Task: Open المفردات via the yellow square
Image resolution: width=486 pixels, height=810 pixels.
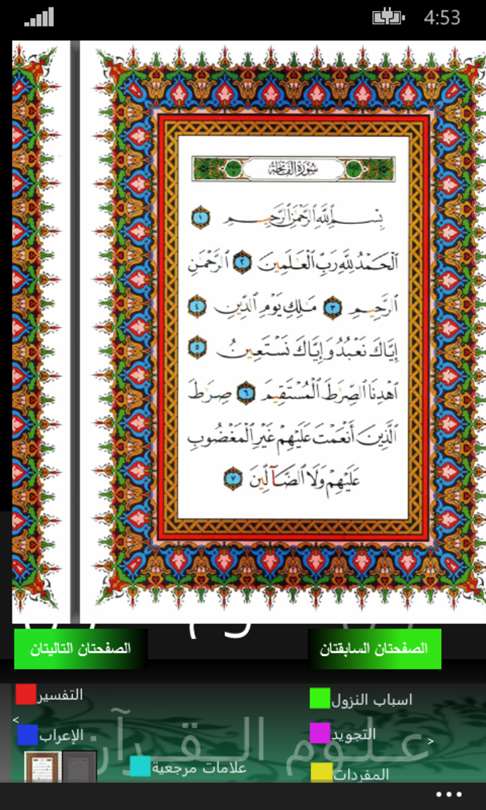Action: [321, 773]
